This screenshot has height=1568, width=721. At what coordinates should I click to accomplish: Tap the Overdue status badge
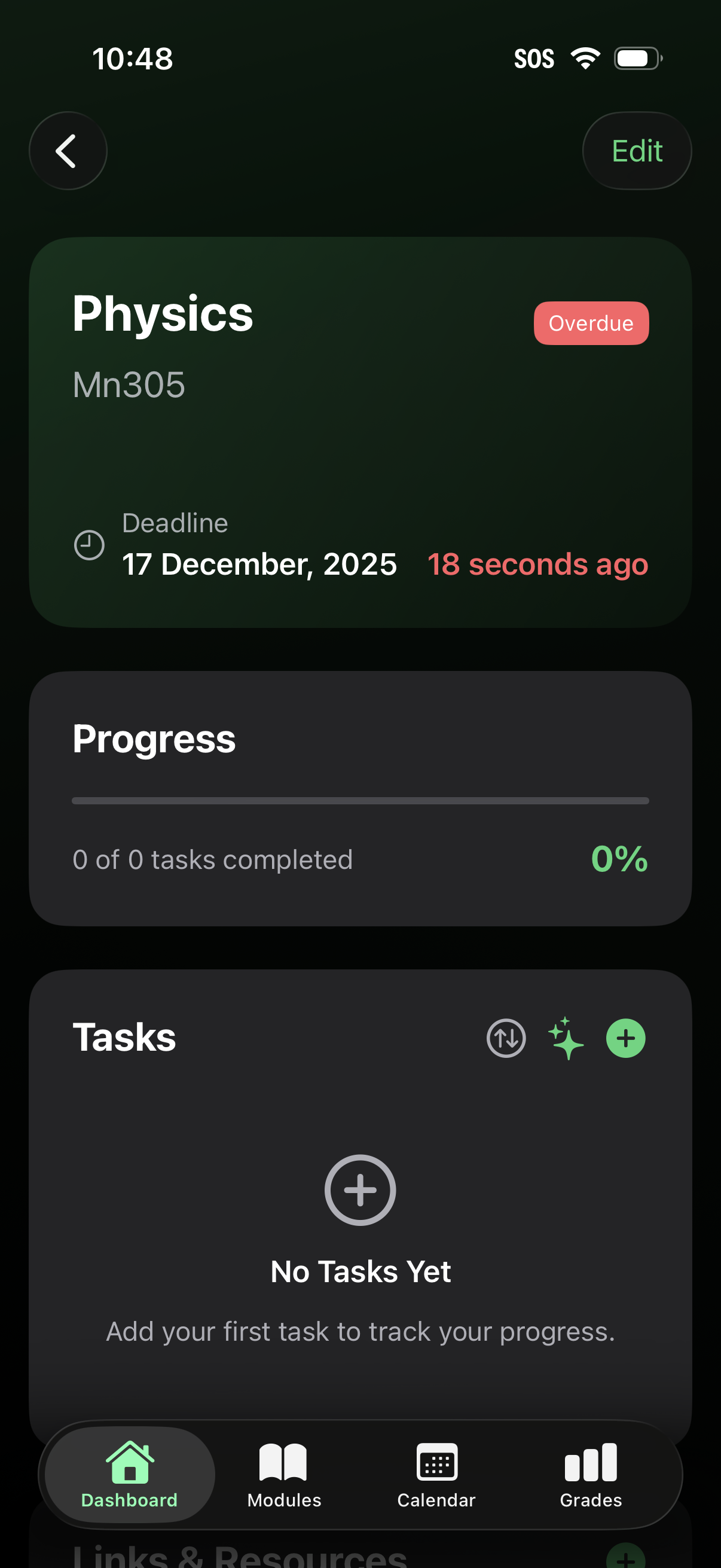tap(590, 323)
